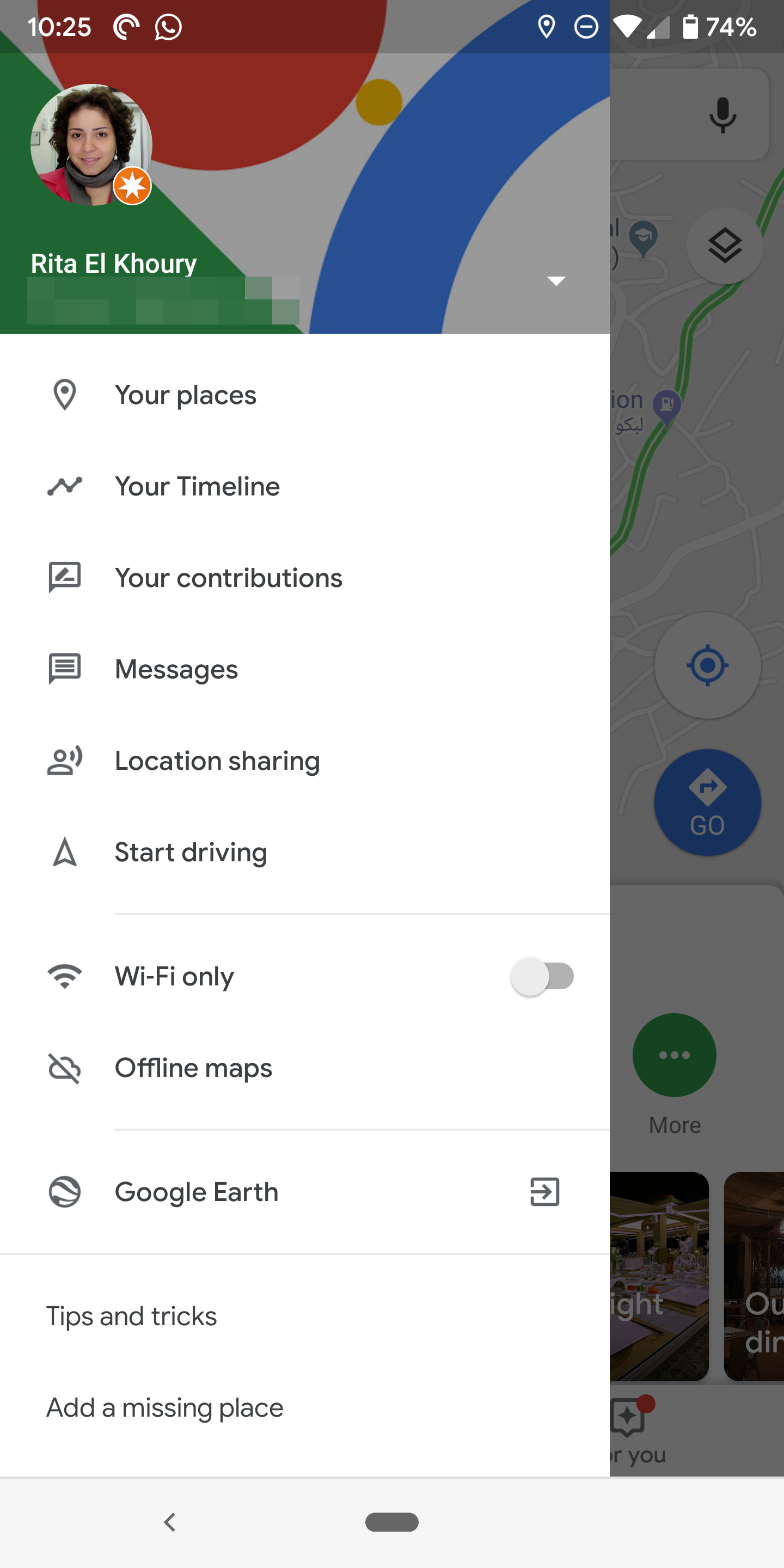Screen dimensions: 784x1568
Task: Click the Google Earth globe icon
Action: [65, 1192]
